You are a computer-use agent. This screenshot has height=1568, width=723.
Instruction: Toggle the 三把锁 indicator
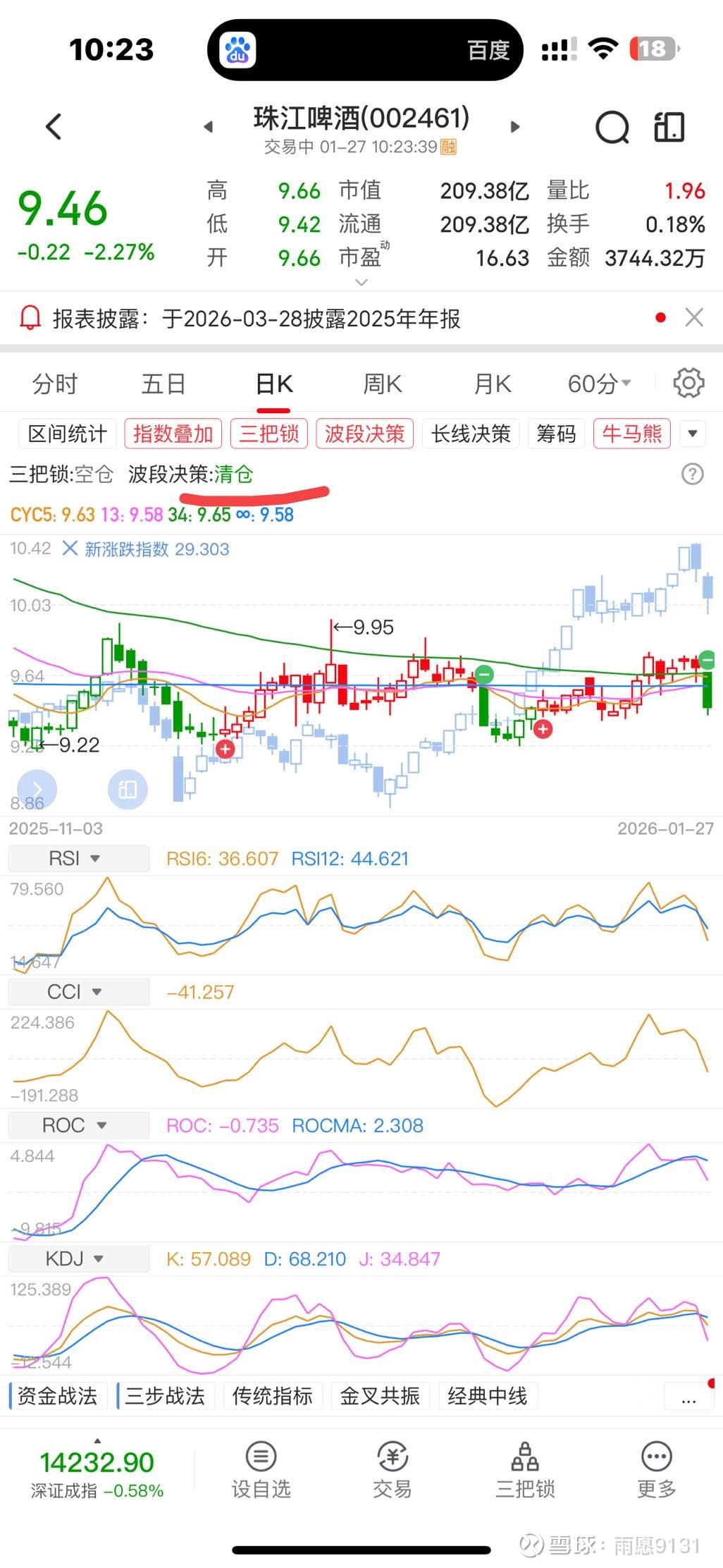[x=268, y=434]
